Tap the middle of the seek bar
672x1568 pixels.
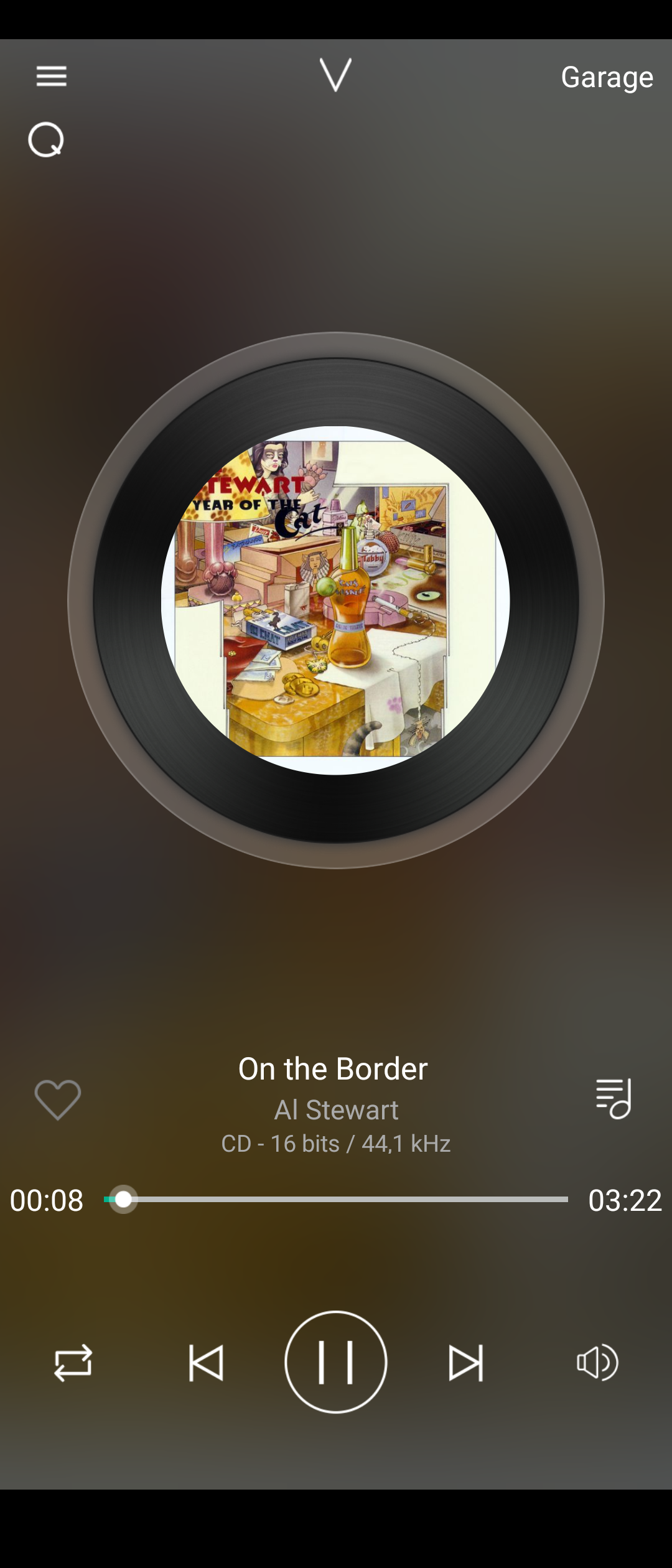point(336,1199)
